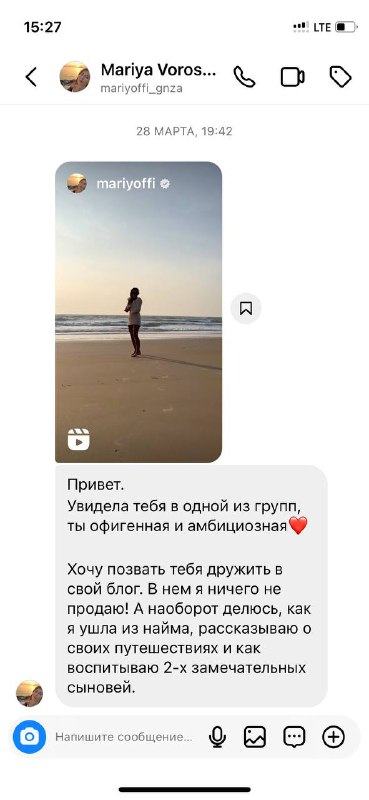Start a video call with Mariya
The height and width of the screenshot is (800, 369).
pos(292,77)
